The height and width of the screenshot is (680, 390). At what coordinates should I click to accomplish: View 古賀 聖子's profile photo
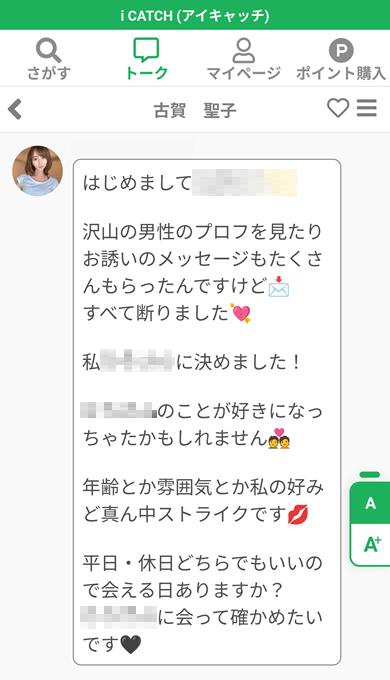[x=37, y=170]
